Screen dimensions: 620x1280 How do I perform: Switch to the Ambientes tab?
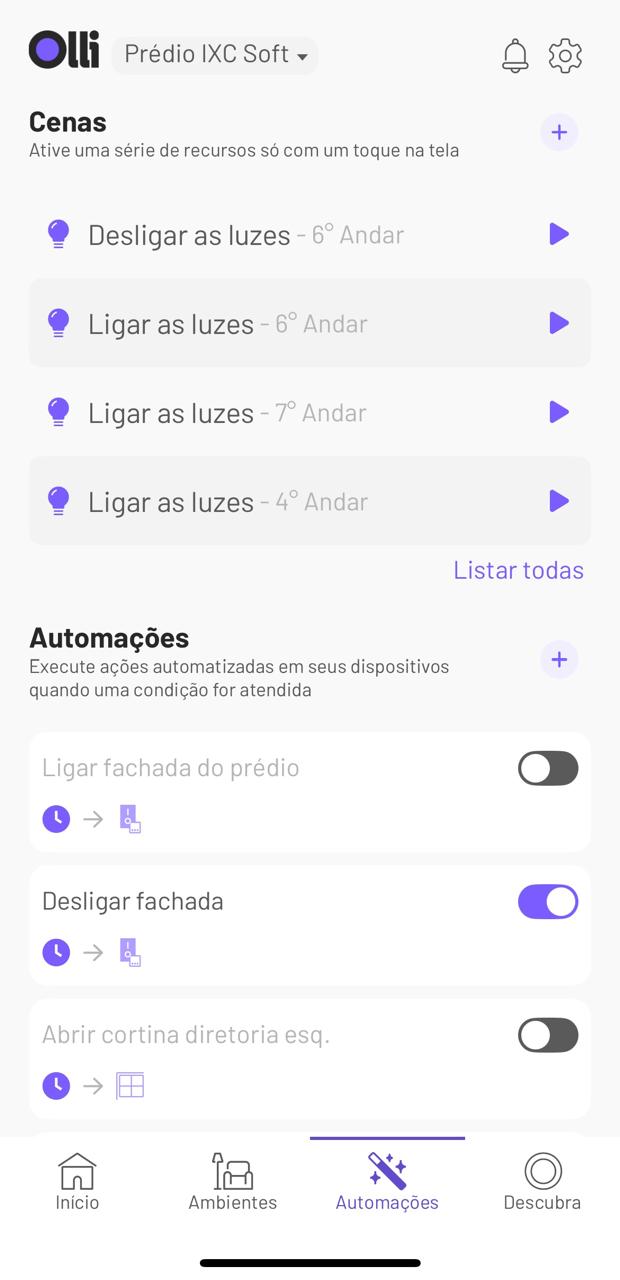233,1182
